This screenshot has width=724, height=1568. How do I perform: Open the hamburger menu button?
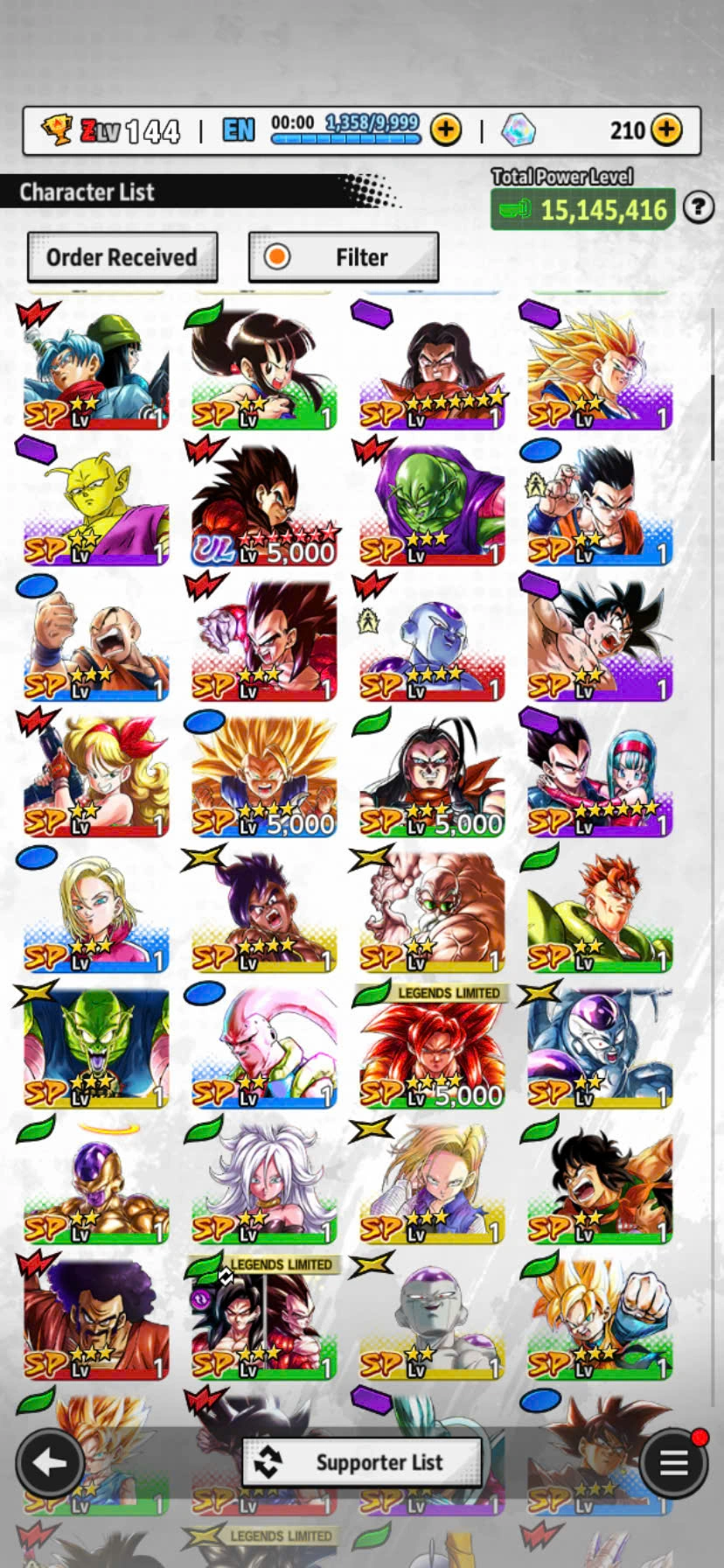click(x=672, y=1462)
